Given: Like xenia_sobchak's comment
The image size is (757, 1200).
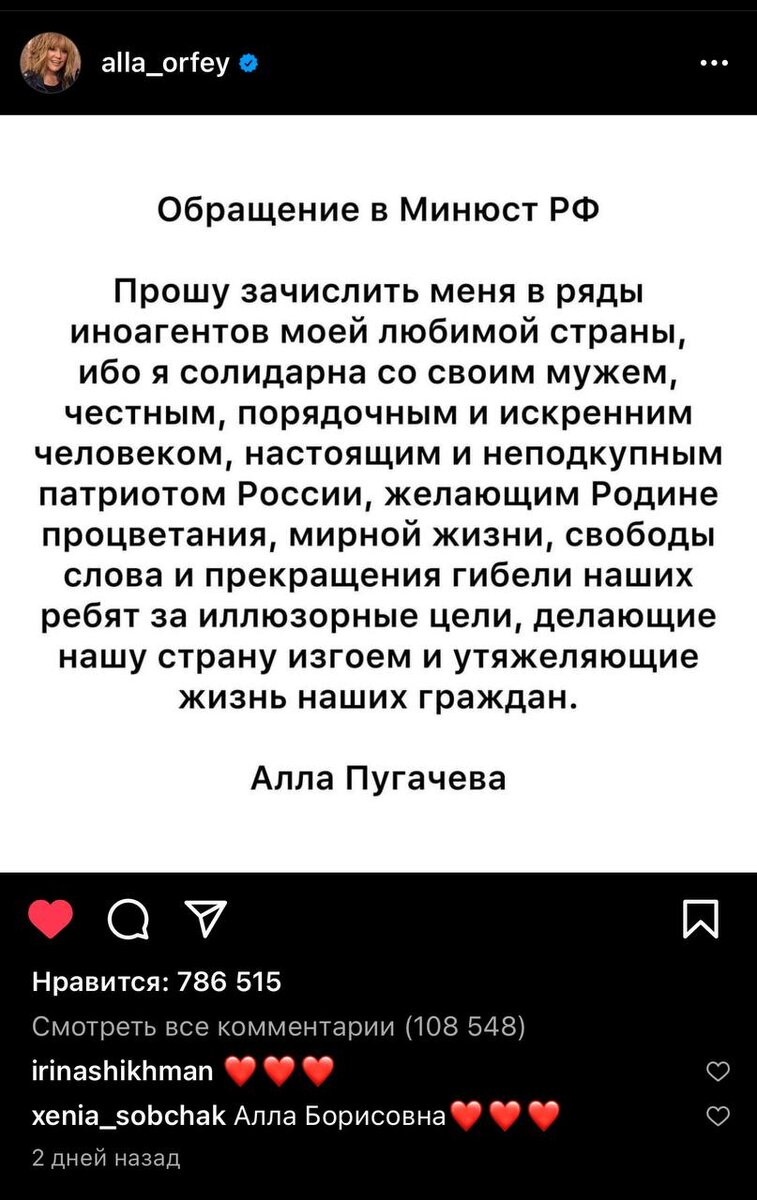Looking at the screenshot, I should (x=718, y=1116).
